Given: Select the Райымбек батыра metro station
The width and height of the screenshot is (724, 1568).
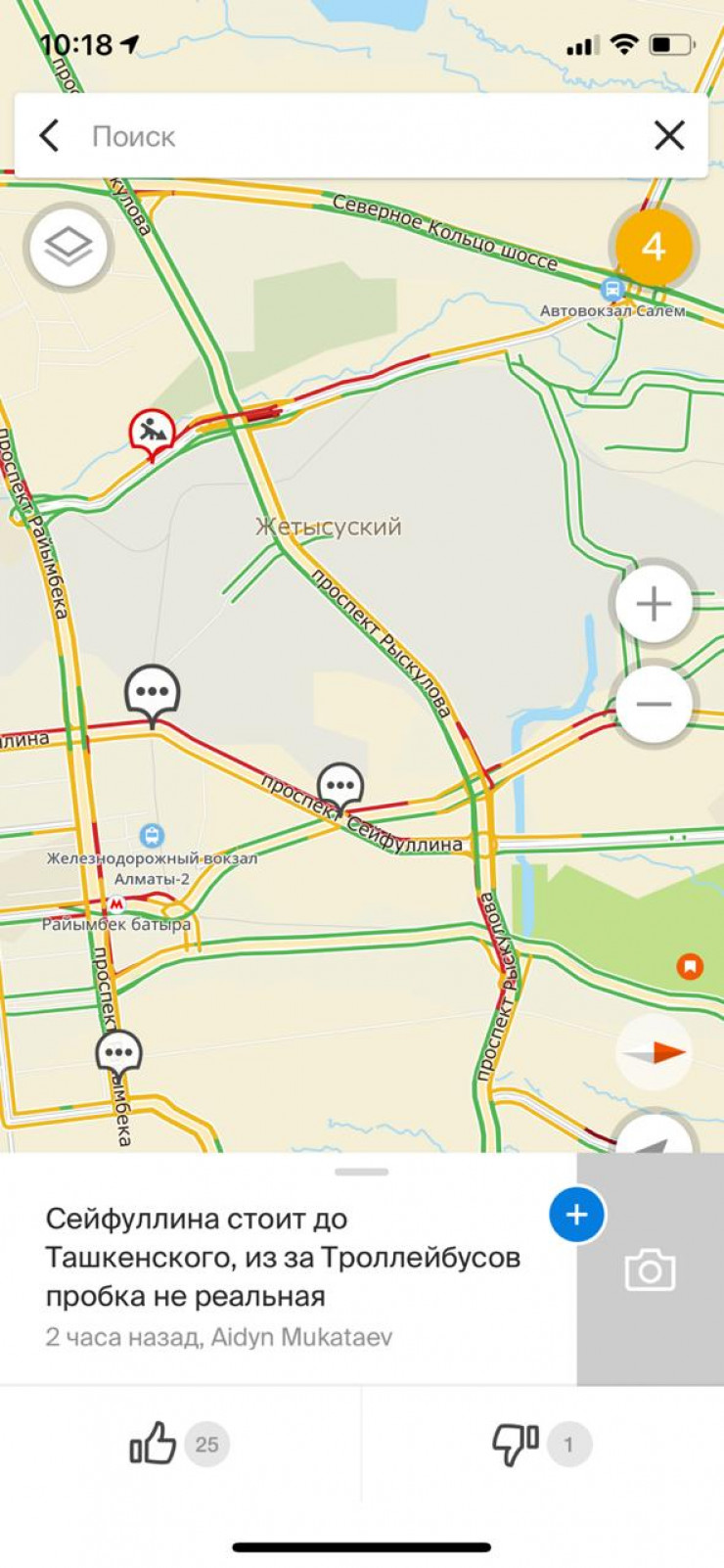Looking at the screenshot, I should click(116, 904).
